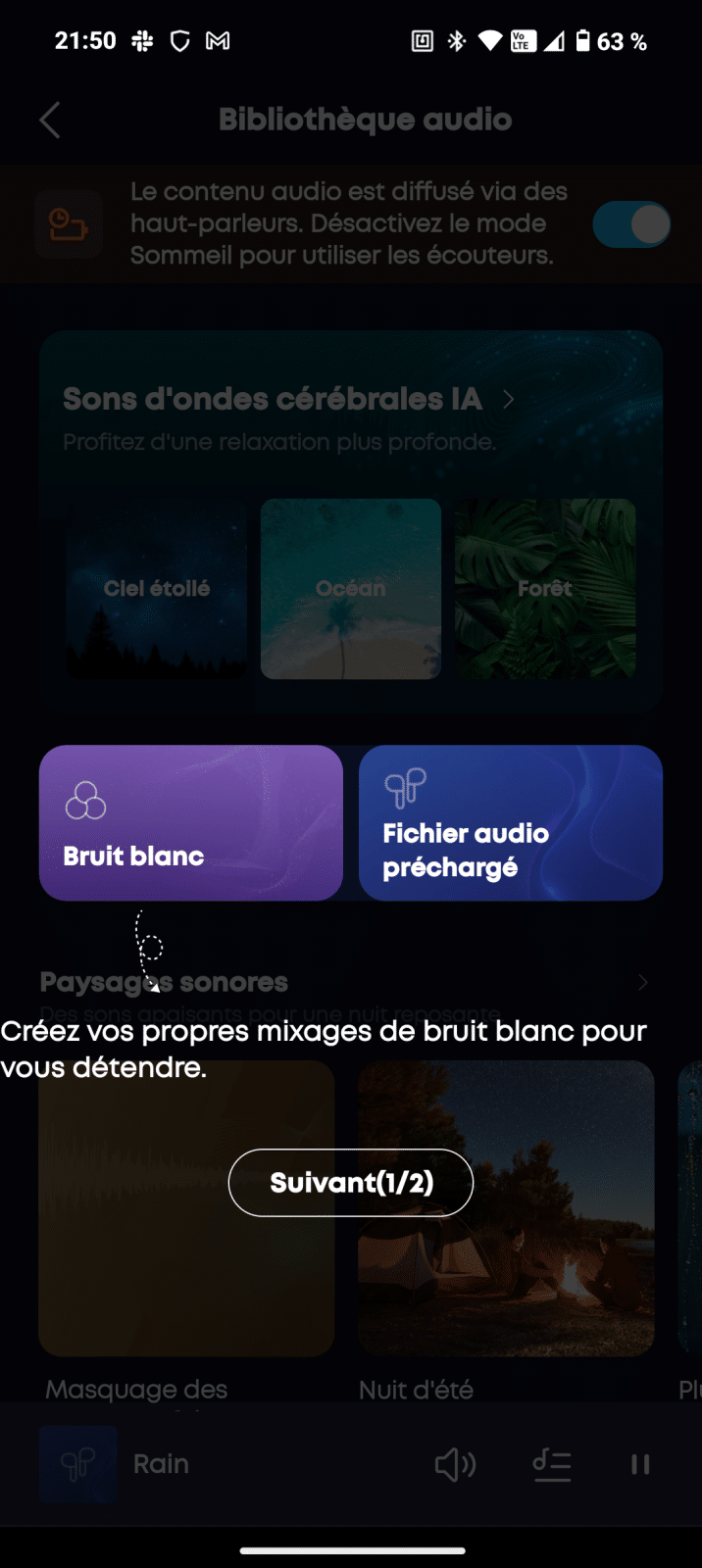This screenshot has width=702, height=1568.
Task: Expand Paysages sonores with the chevron
Action: [642, 982]
